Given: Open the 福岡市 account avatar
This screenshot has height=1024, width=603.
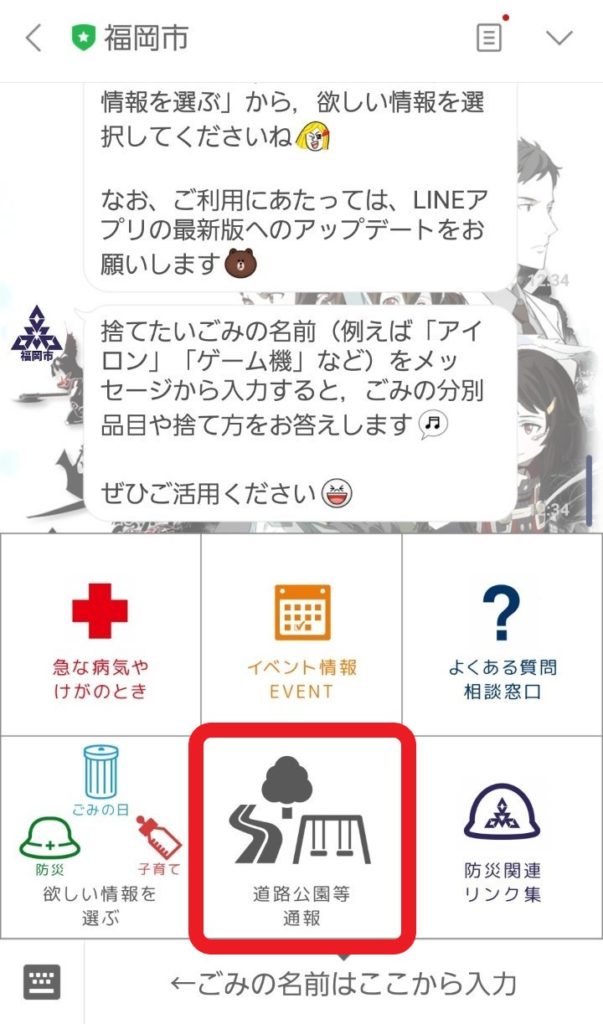Looking at the screenshot, I should coord(36,340).
